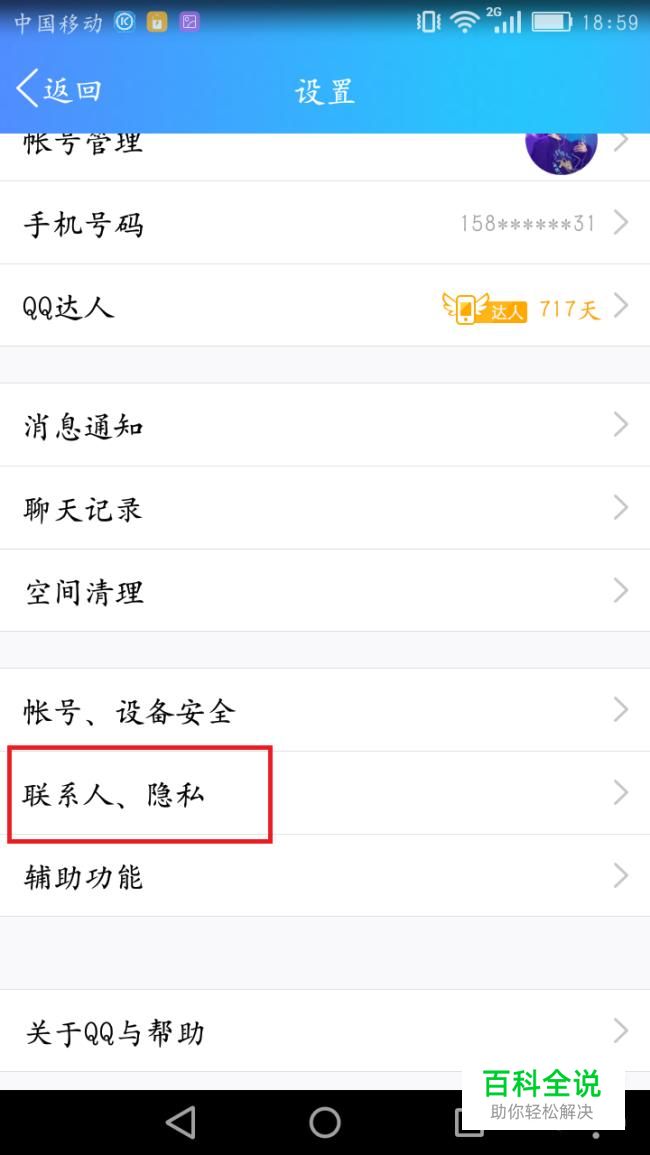This screenshot has height=1155, width=650.
Task: Tap the system back triangle
Action: click(181, 1122)
